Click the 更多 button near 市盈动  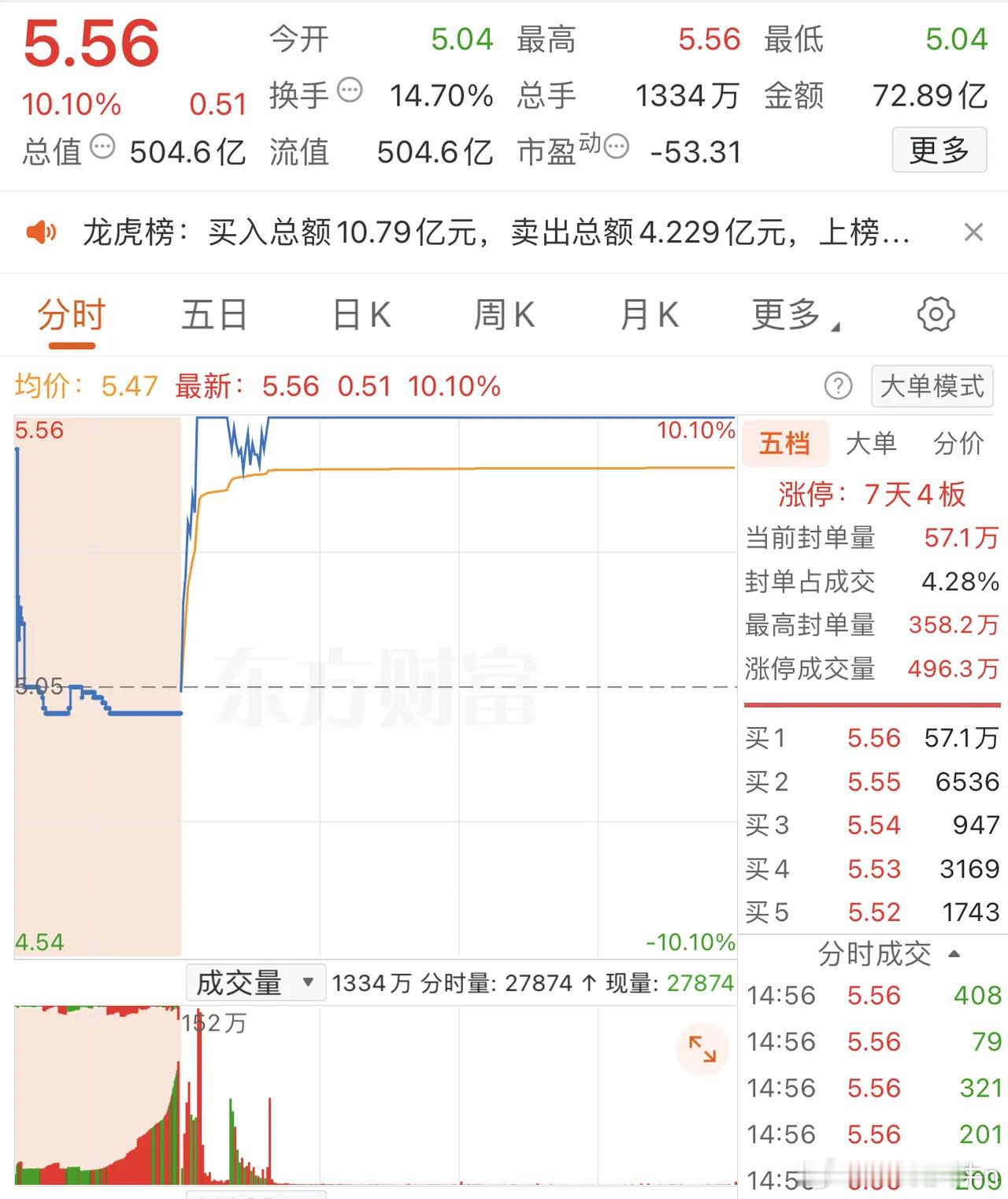click(939, 150)
